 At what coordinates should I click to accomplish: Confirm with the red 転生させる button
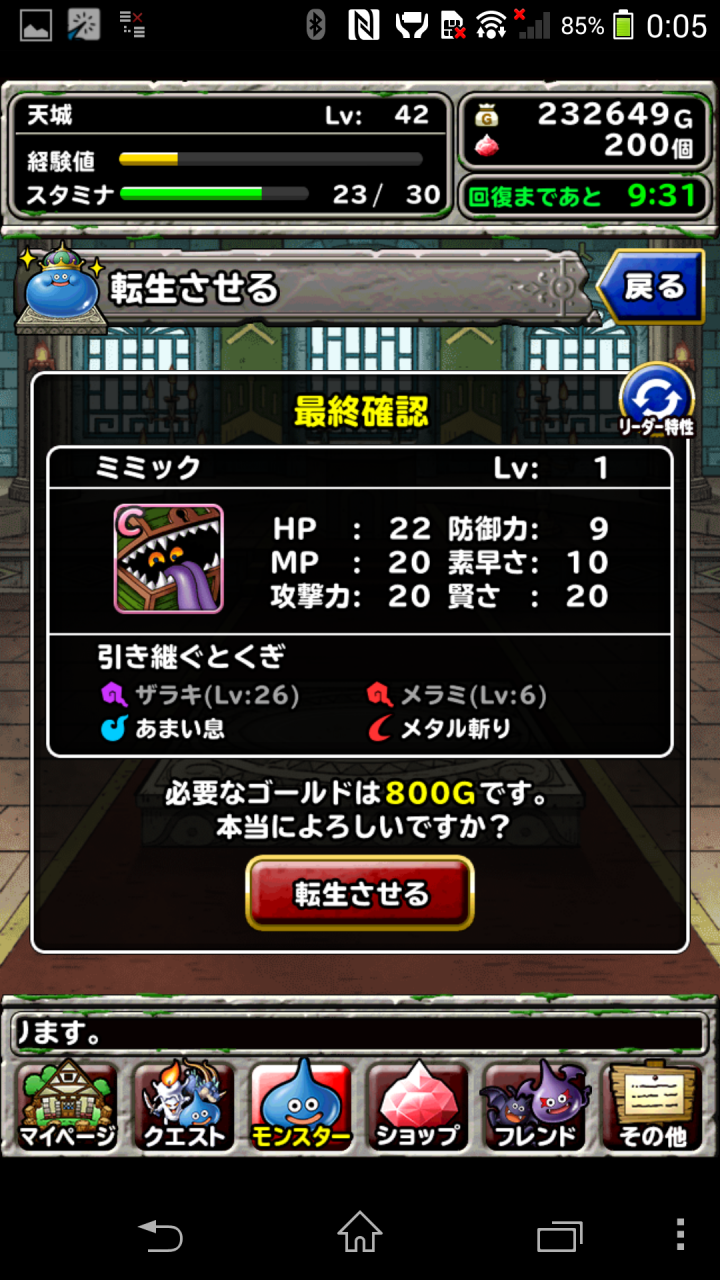360,893
